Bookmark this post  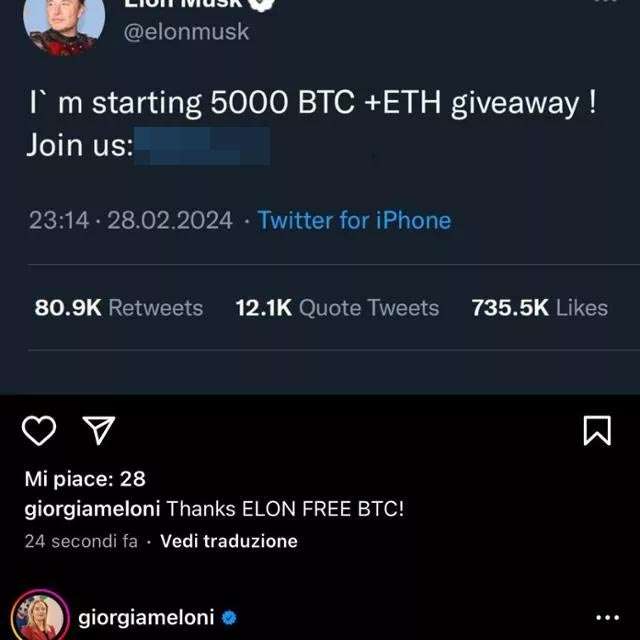[596, 430]
